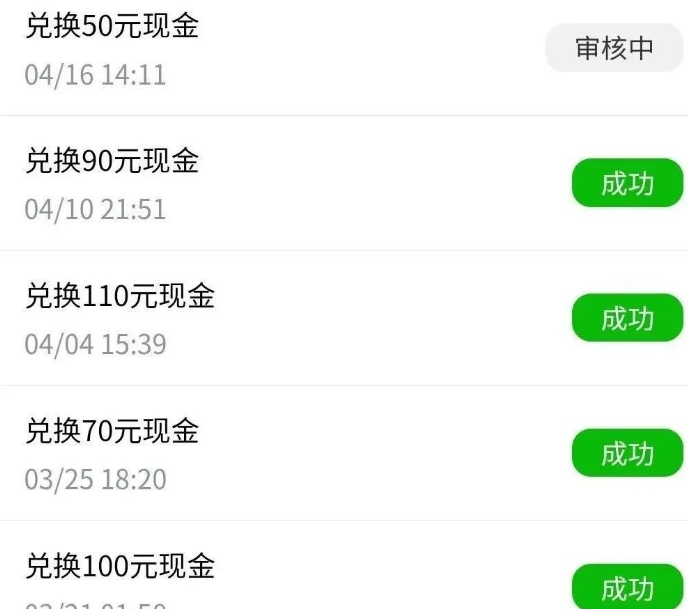Screen dimensions: 699x609
Task: Open the 兑换90元现金 record from 04/10
Action: [111, 161]
